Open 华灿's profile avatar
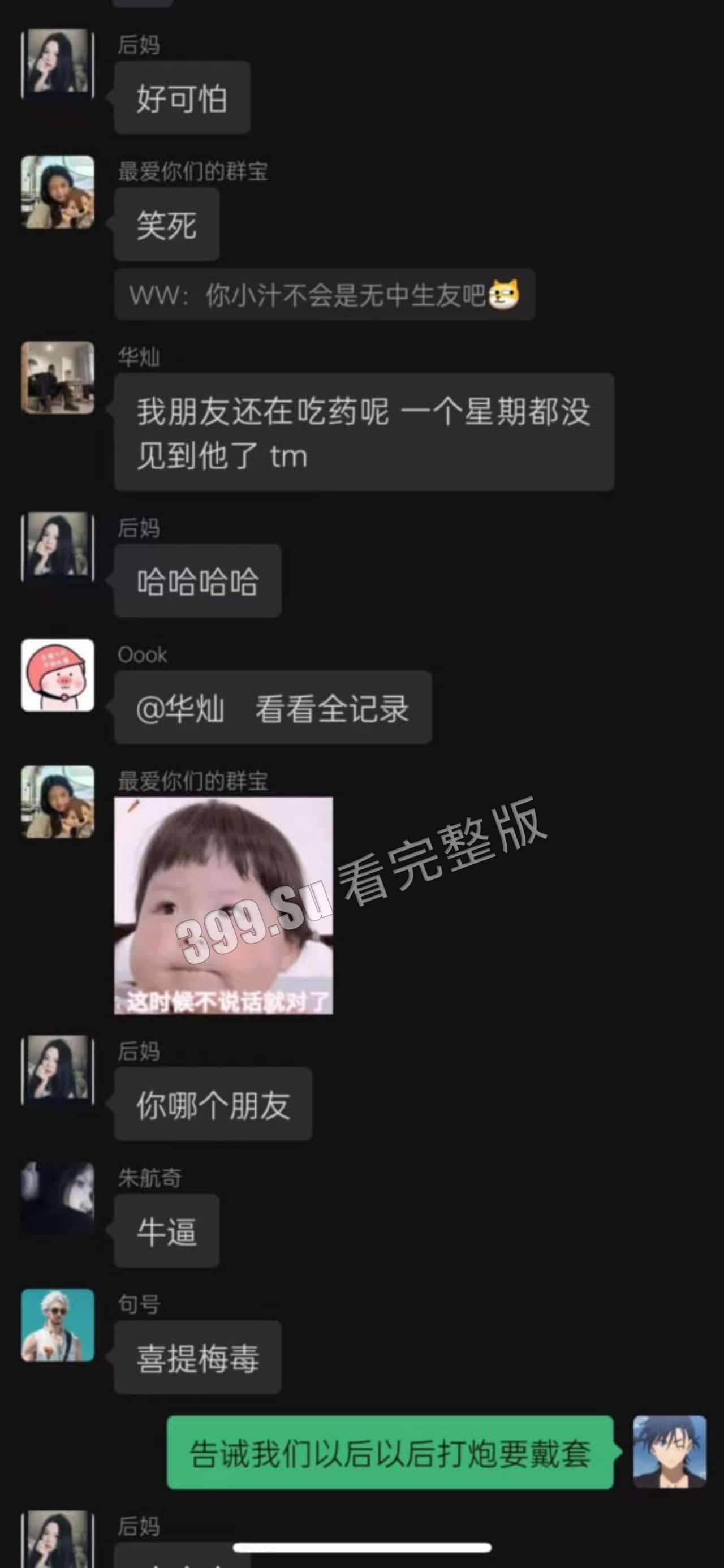Viewport: 724px width, 1568px height. click(x=58, y=377)
